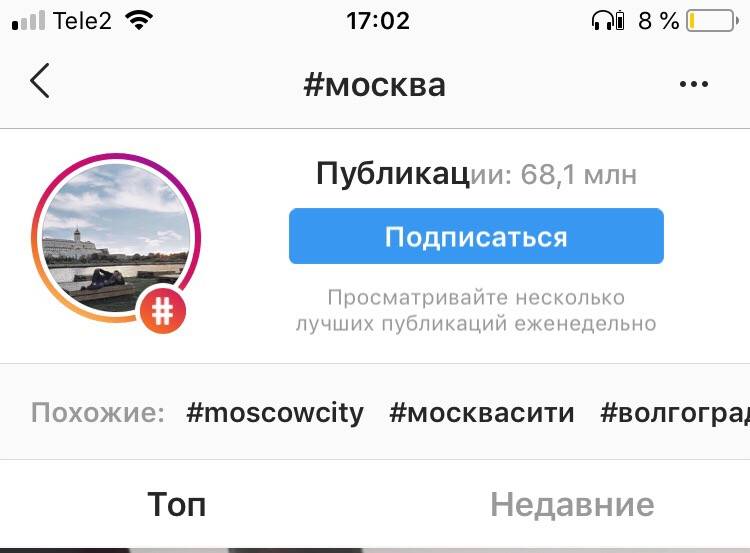
Task: Switch to the Недавние tab
Action: tap(572, 505)
